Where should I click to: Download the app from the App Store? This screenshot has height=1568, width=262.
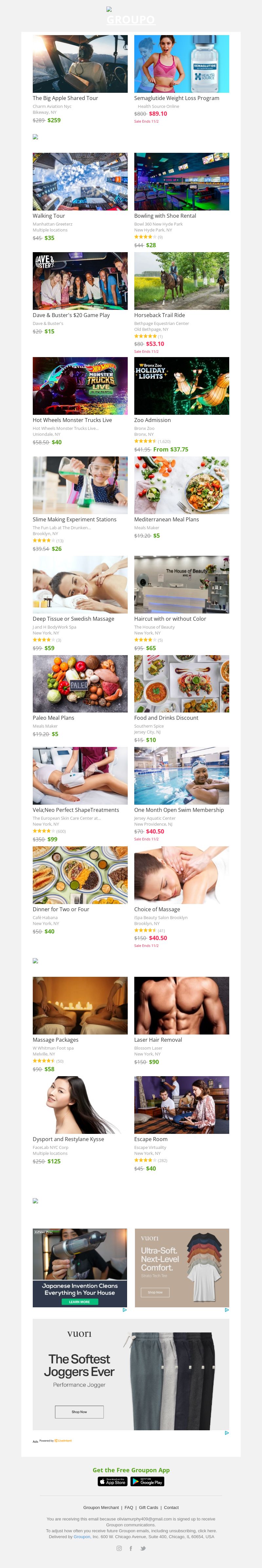[113, 1481]
